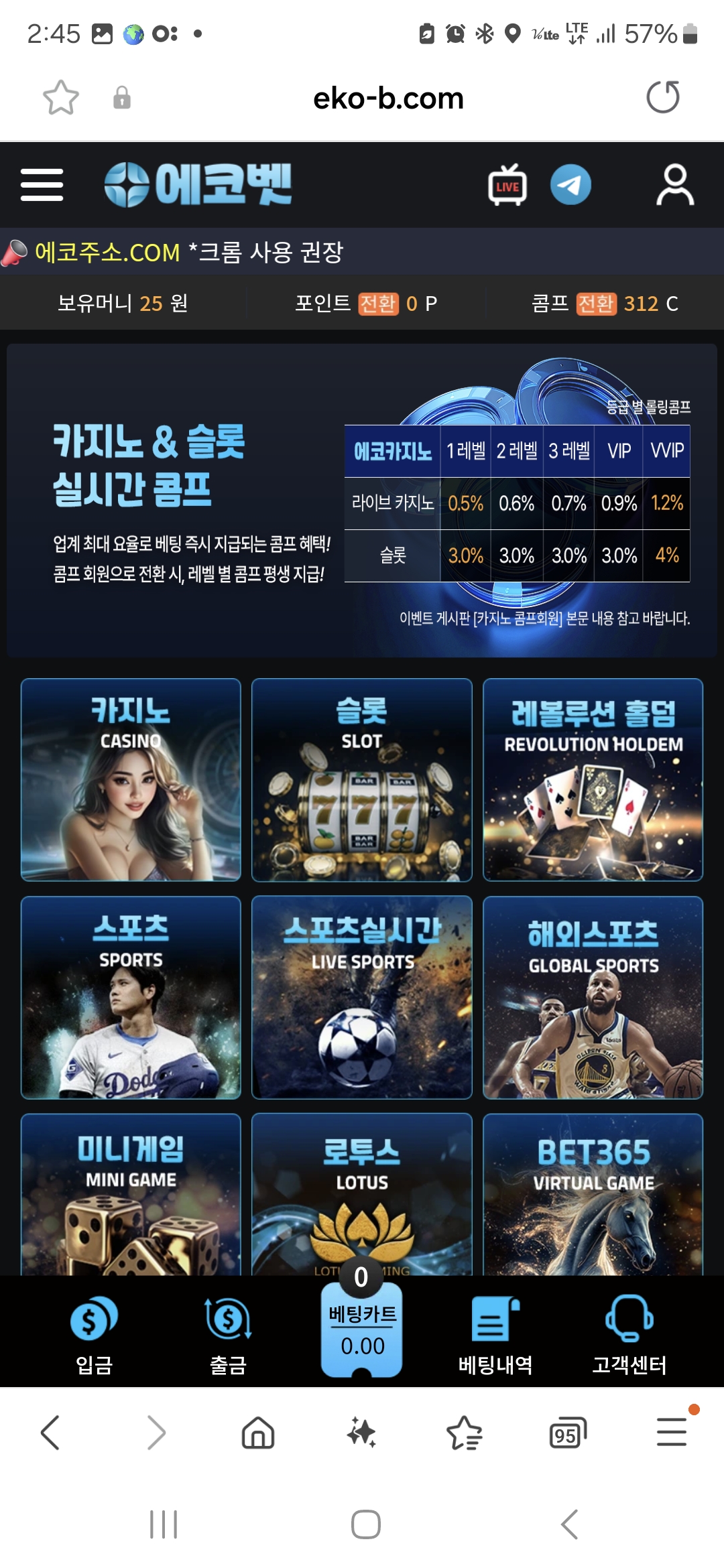This screenshot has width=724, height=1568.
Task: Go to 입금 deposit
Action: (94, 1333)
